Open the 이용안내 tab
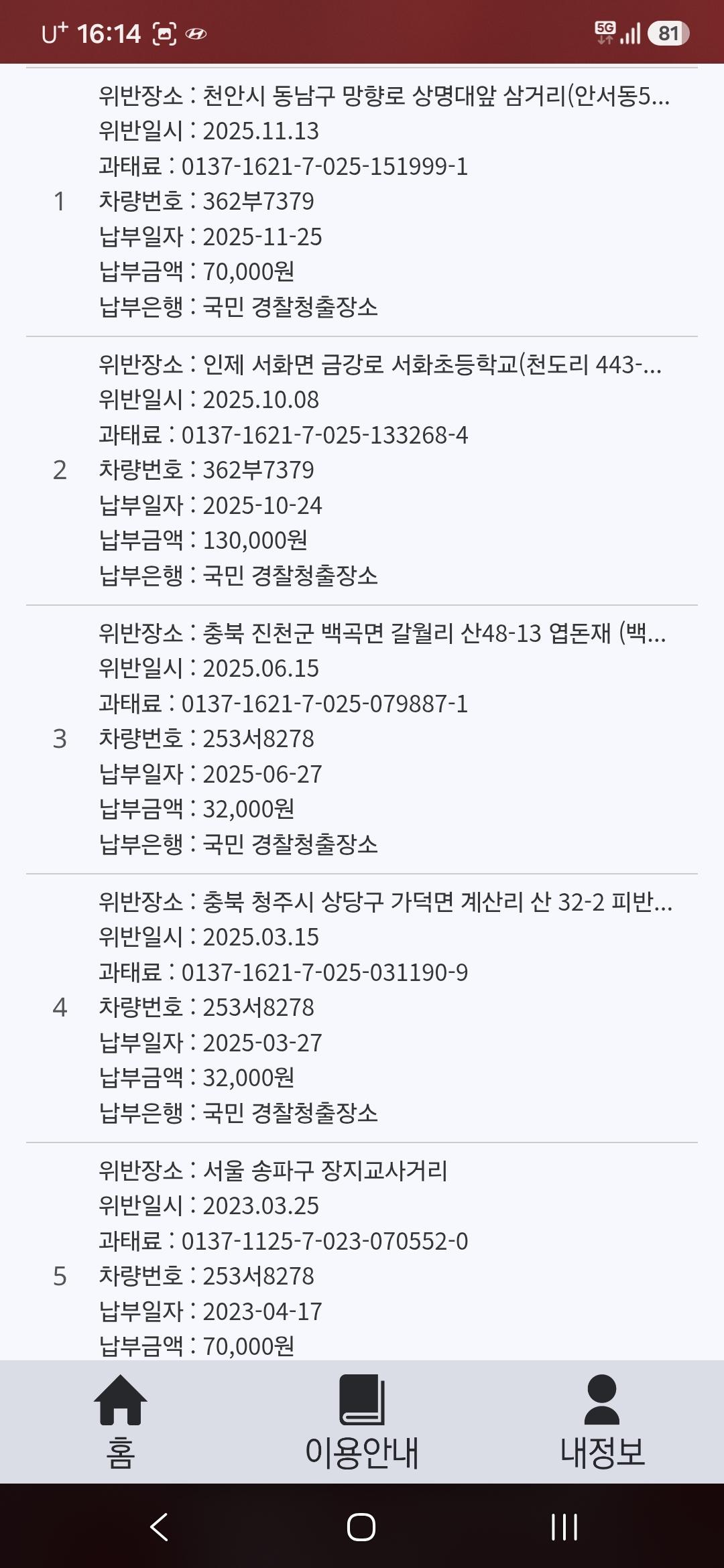Viewport: 724px width, 1568px height. click(x=362, y=1422)
